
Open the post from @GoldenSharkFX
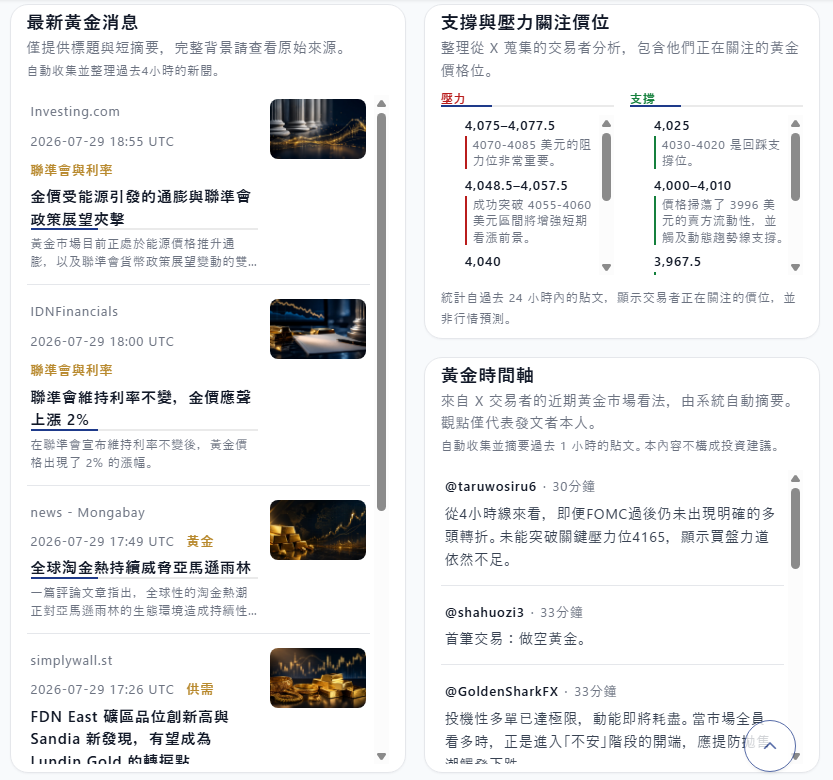tap(613, 723)
